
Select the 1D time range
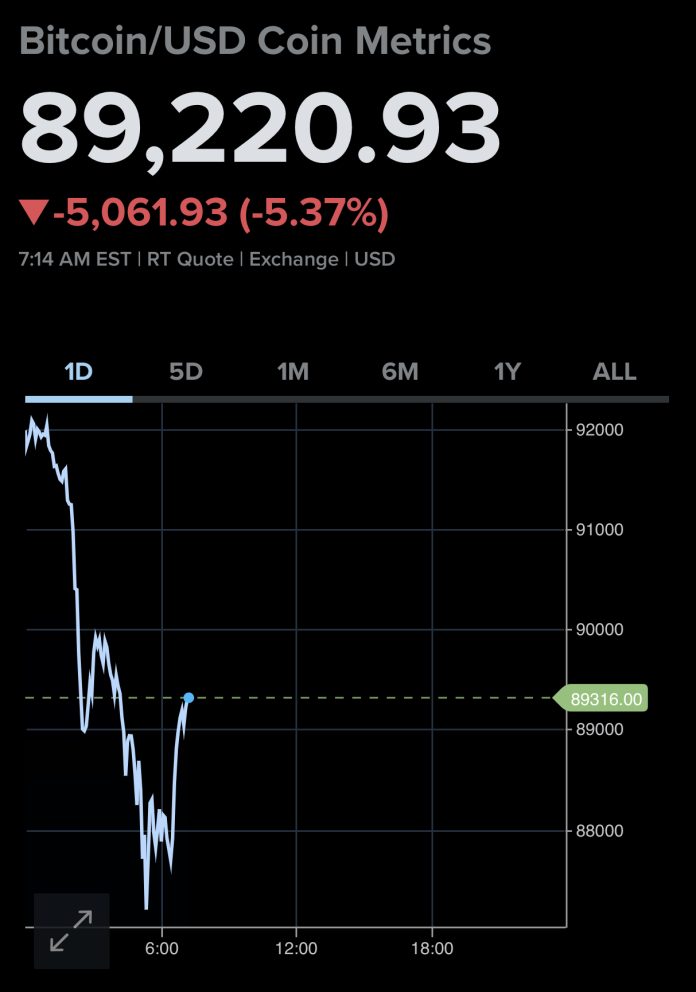click(78, 372)
